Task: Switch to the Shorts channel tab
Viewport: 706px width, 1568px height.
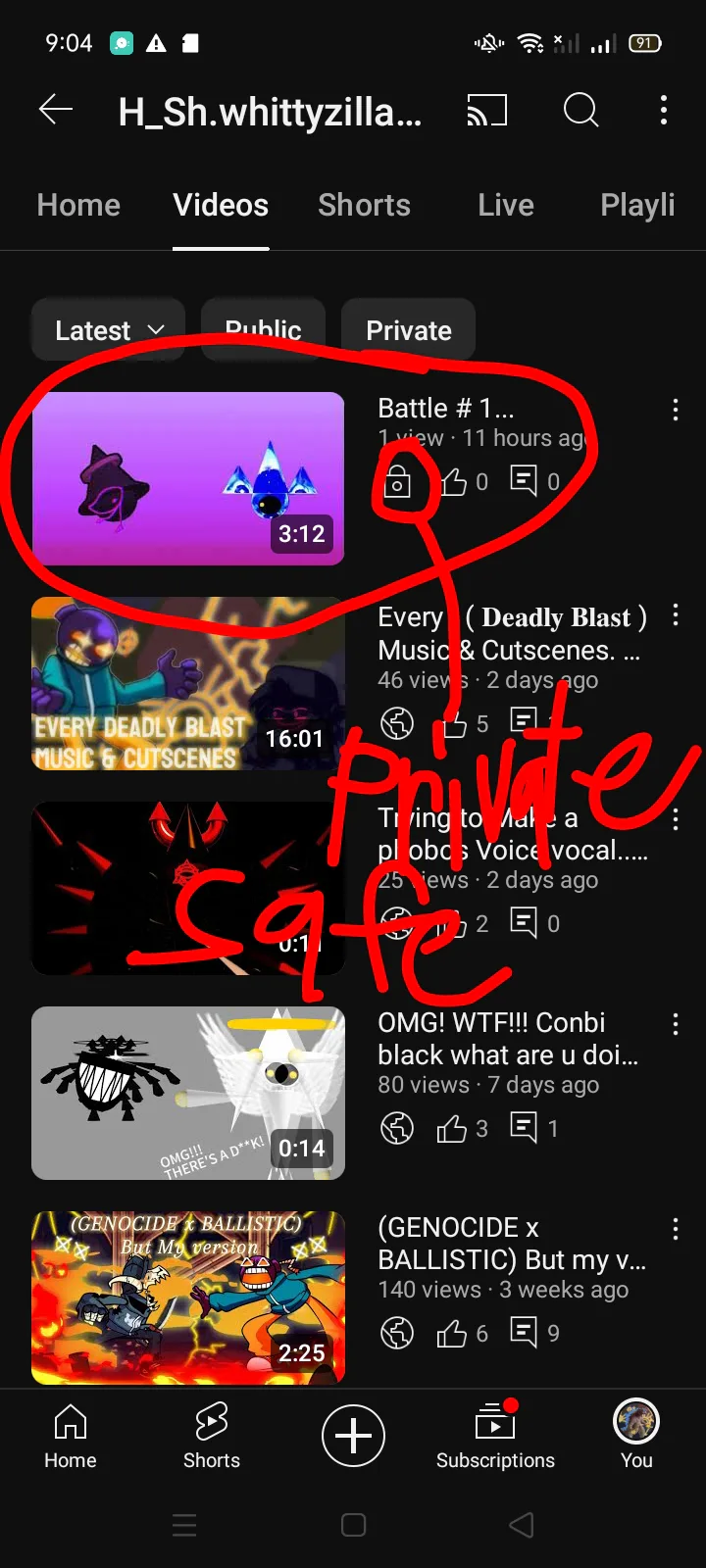Action: [364, 205]
